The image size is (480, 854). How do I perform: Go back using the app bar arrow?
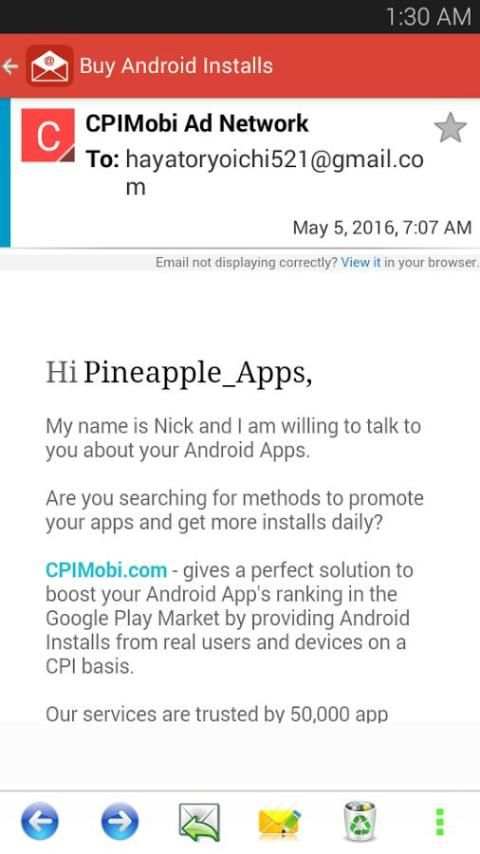click(10, 66)
